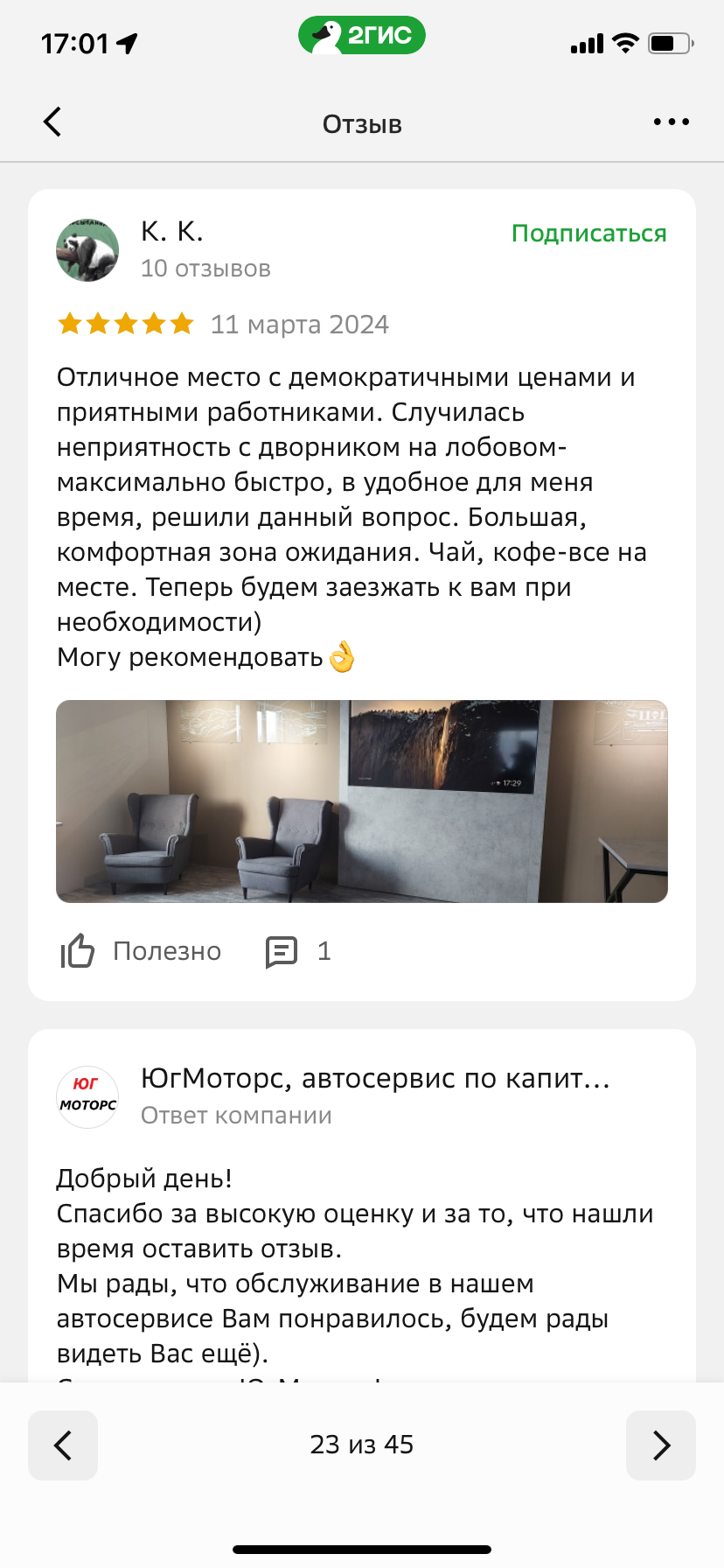Screen dimensions: 724x1568
Task: Return to 2ГИС via the status pill
Action: [x=362, y=36]
